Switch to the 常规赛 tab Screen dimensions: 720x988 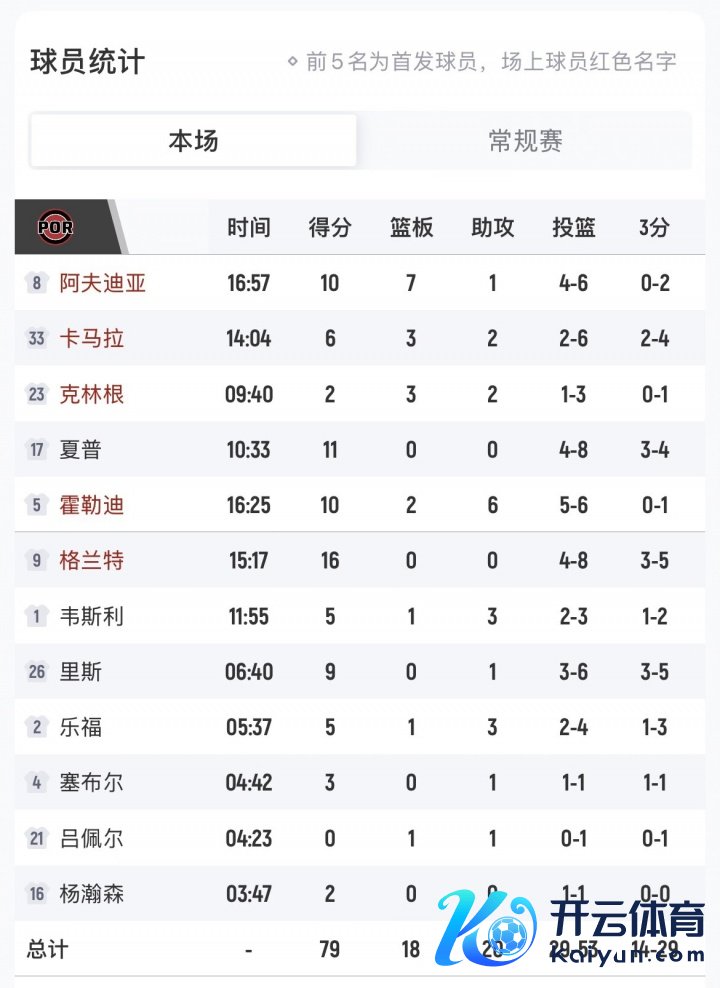[525, 141]
